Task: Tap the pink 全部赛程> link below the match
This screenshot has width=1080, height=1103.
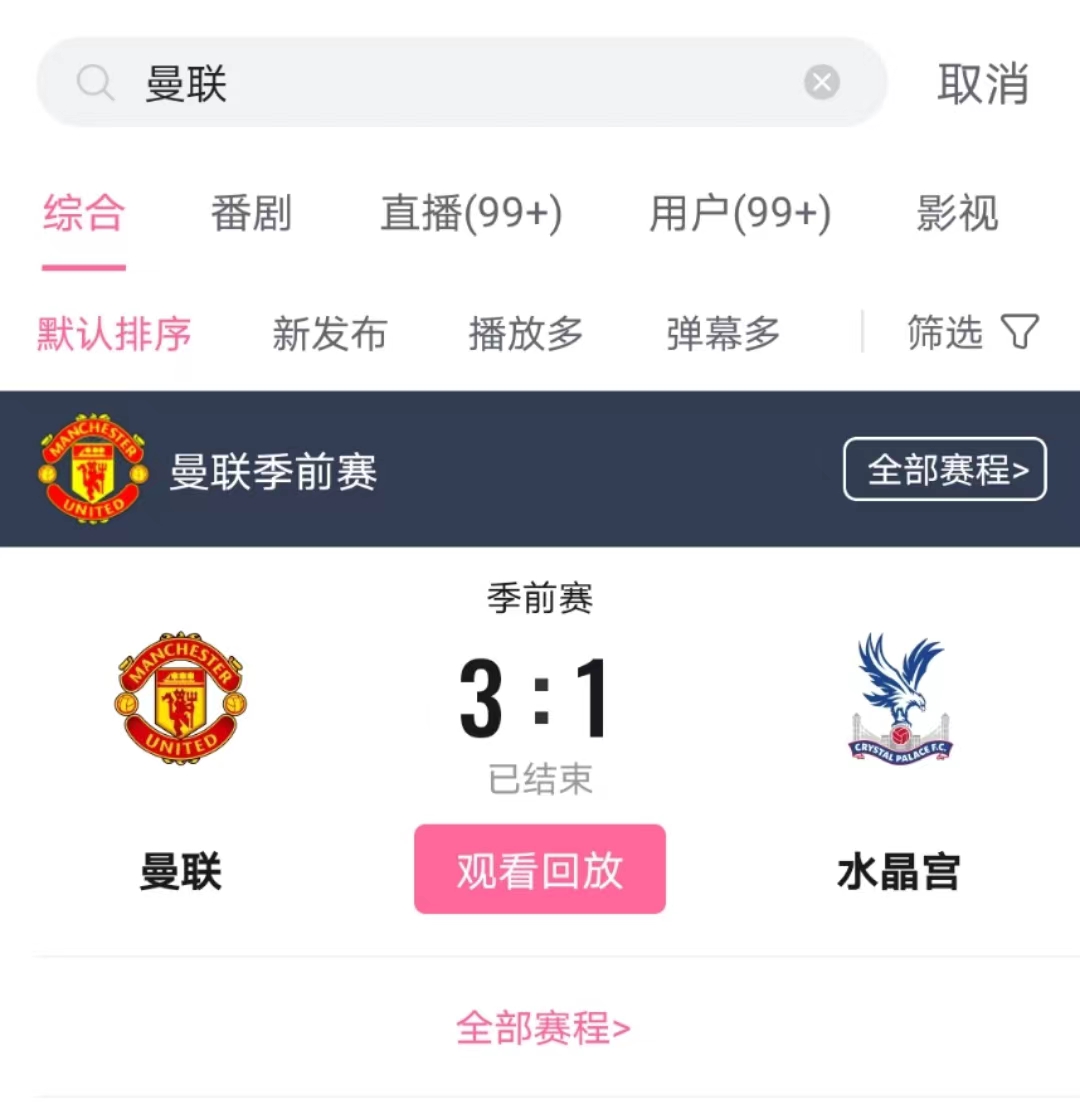Action: [x=543, y=1028]
